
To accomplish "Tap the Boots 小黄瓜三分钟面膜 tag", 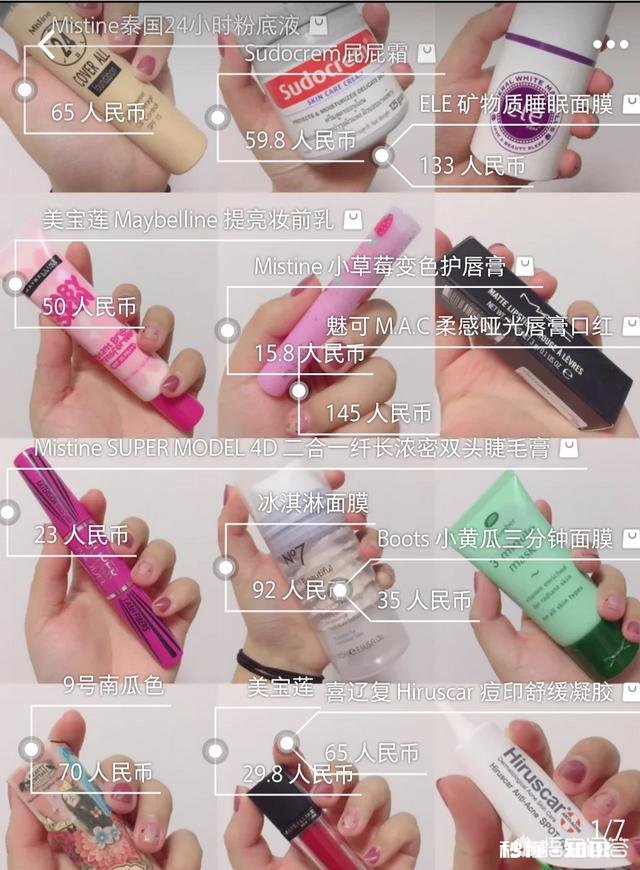I will pos(495,538).
